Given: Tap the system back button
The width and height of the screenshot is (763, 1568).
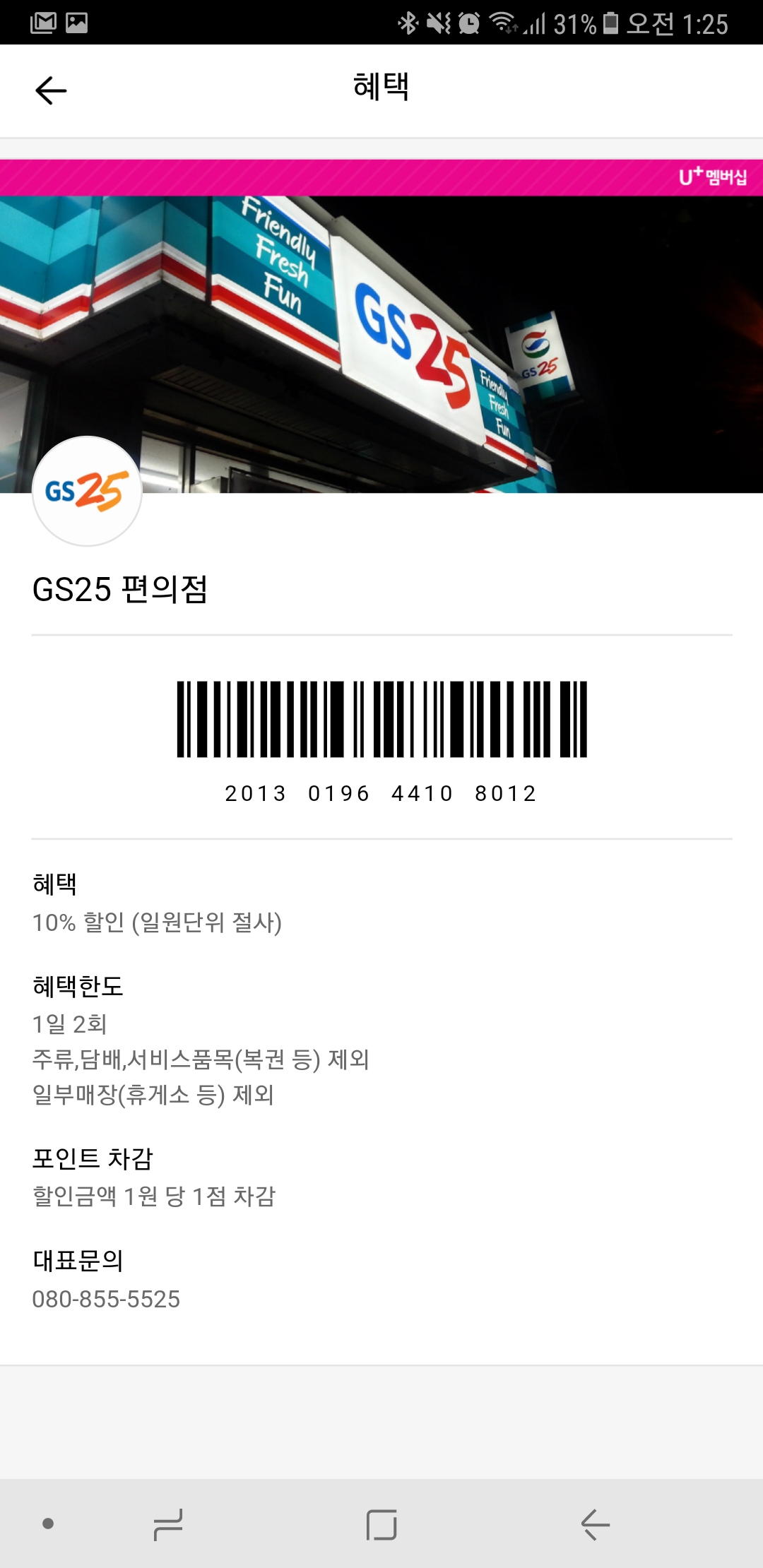Looking at the screenshot, I should 595,1524.
